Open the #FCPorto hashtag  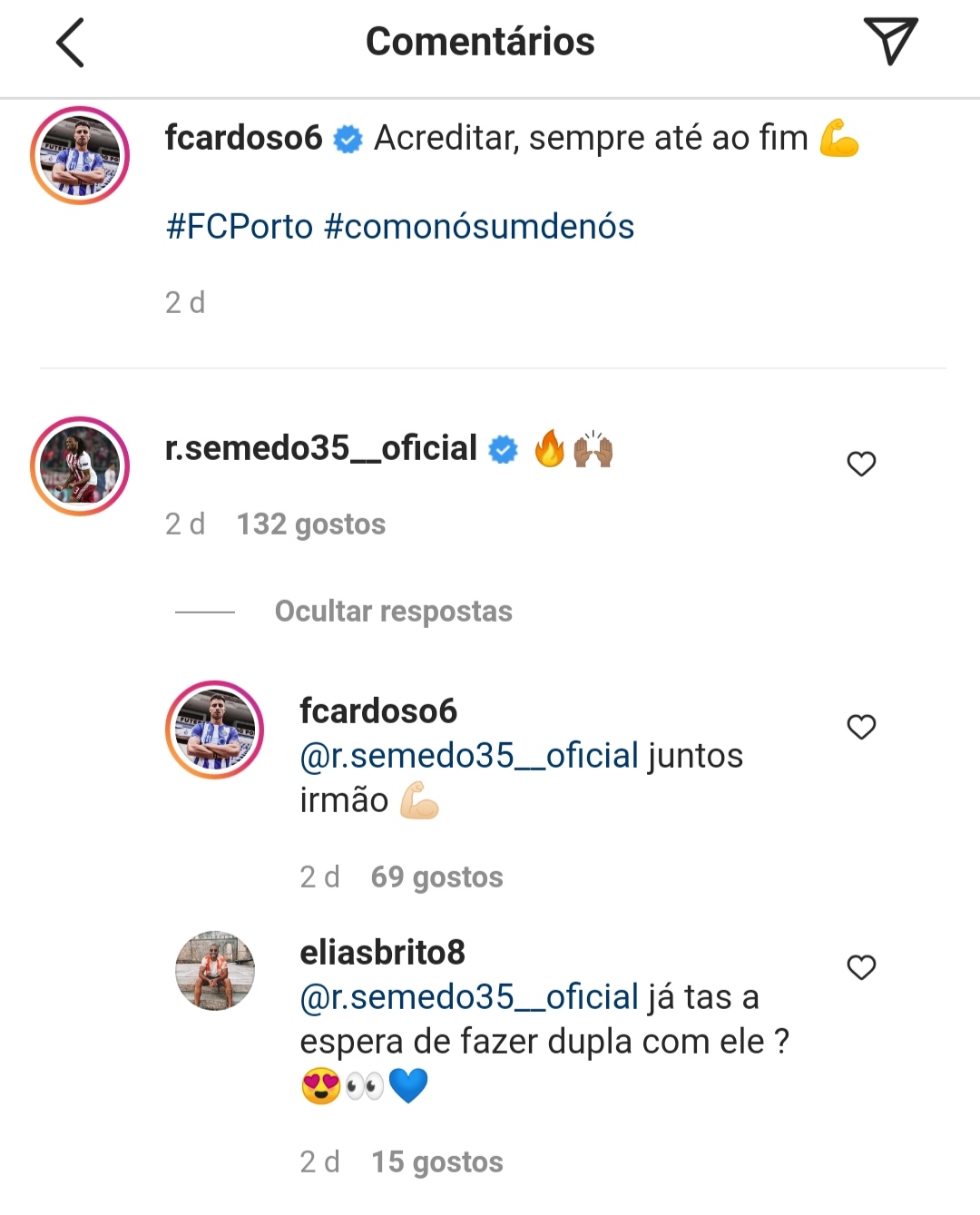[240, 227]
